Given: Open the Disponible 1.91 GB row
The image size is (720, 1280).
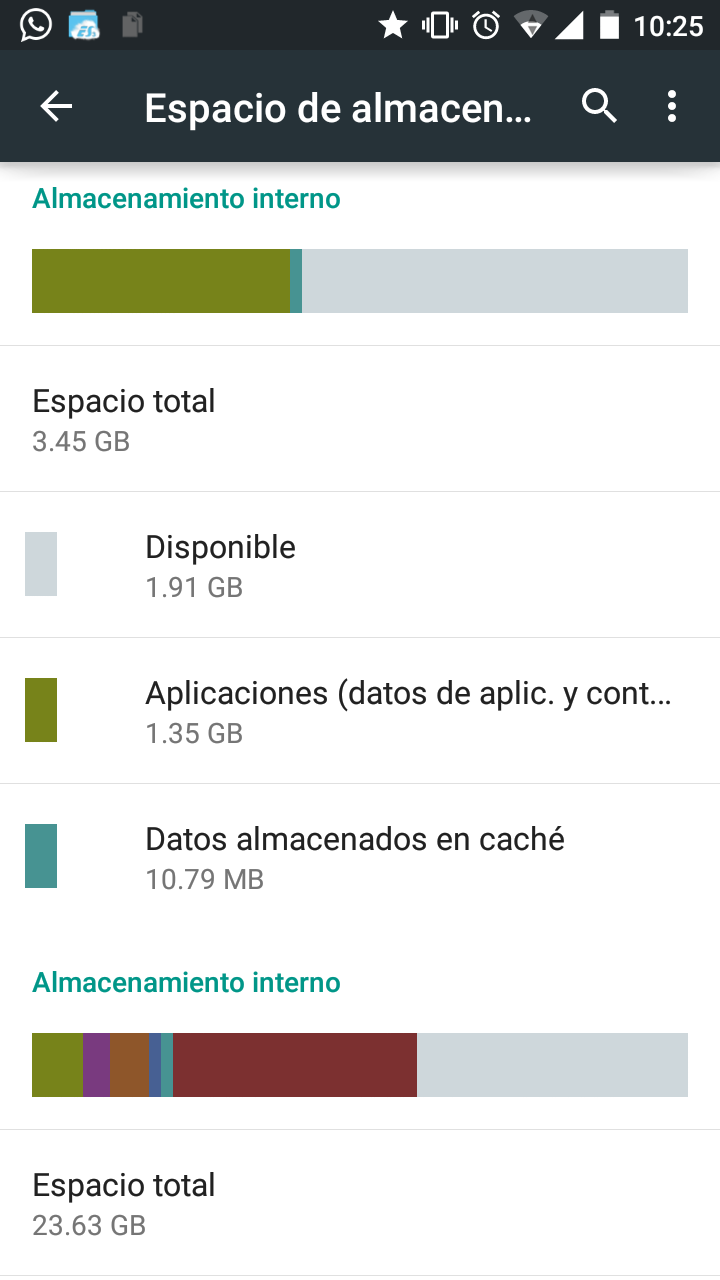Looking at the screenshot, I should (x=360, y=565).
